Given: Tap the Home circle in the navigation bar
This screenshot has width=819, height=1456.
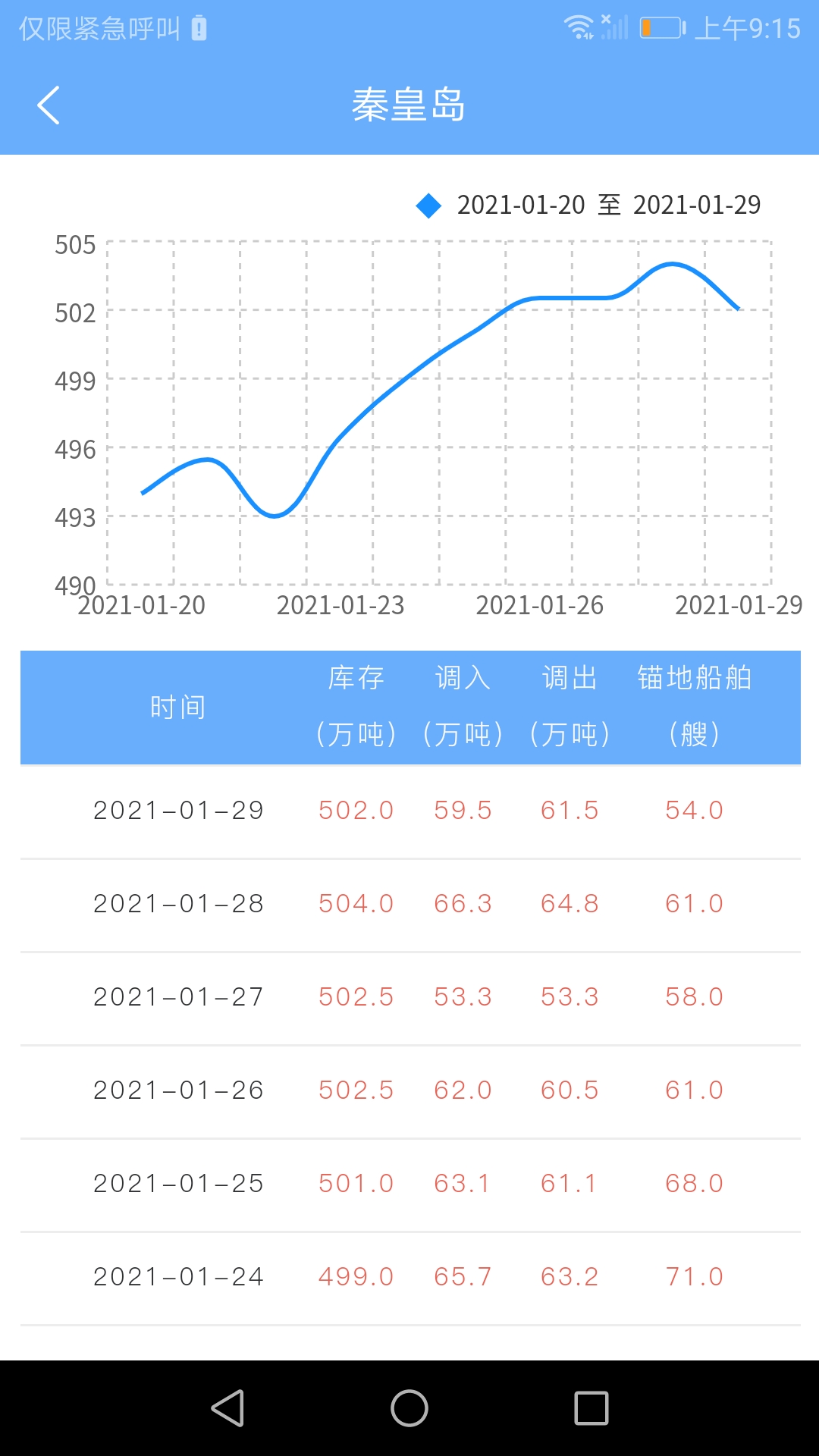Looking at the screenshot, I should [409, 1408].
